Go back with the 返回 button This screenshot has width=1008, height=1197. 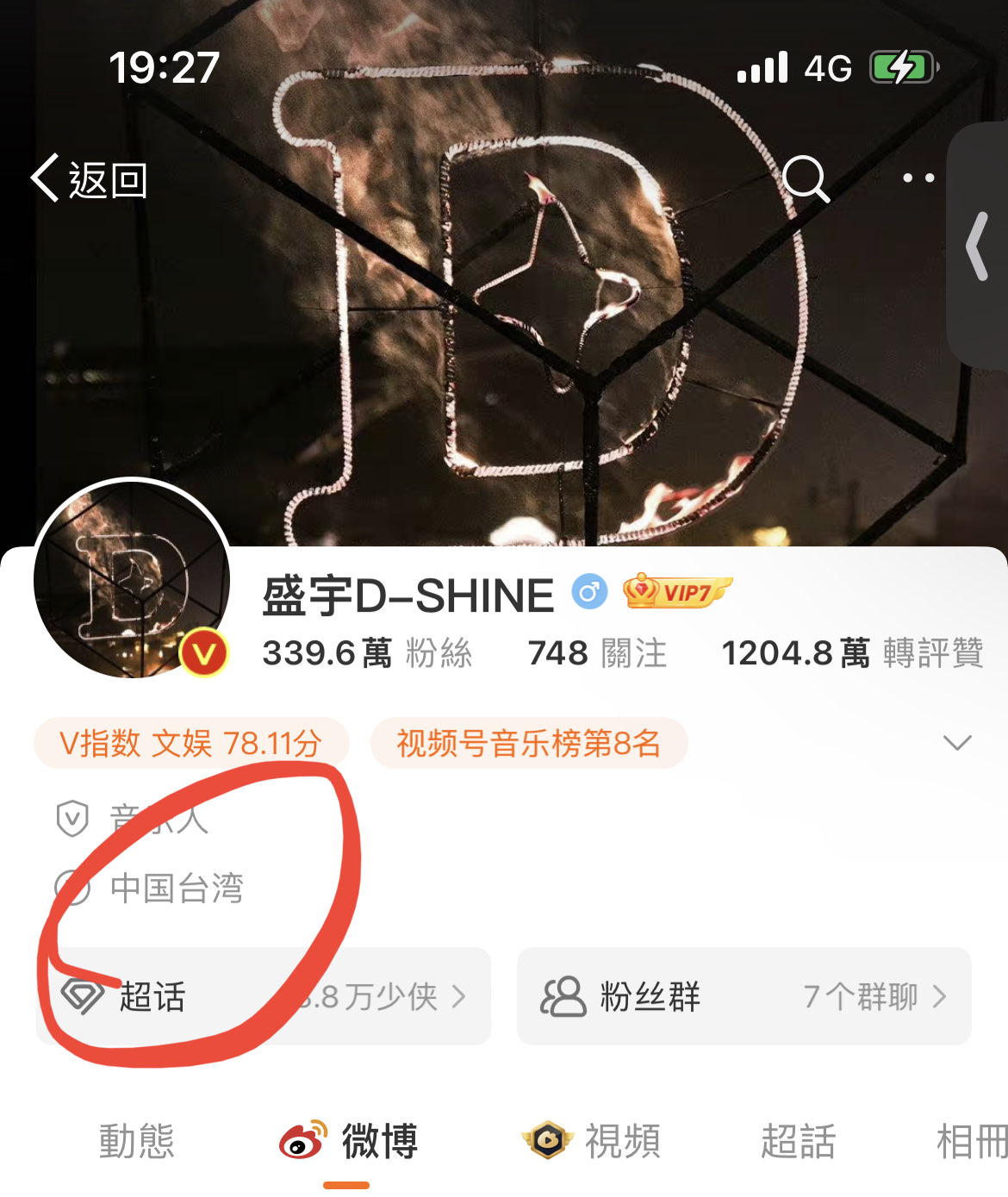(90, 179)
